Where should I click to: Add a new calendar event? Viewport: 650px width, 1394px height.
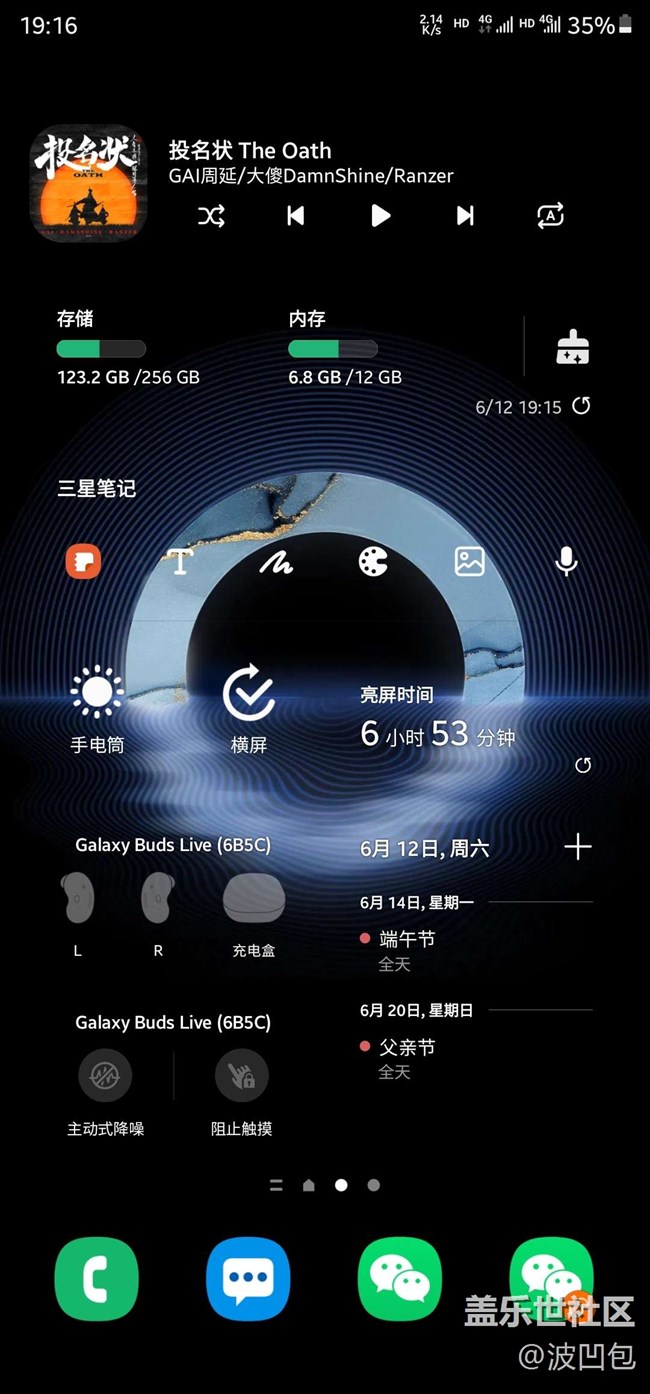[x=578, y=847]
